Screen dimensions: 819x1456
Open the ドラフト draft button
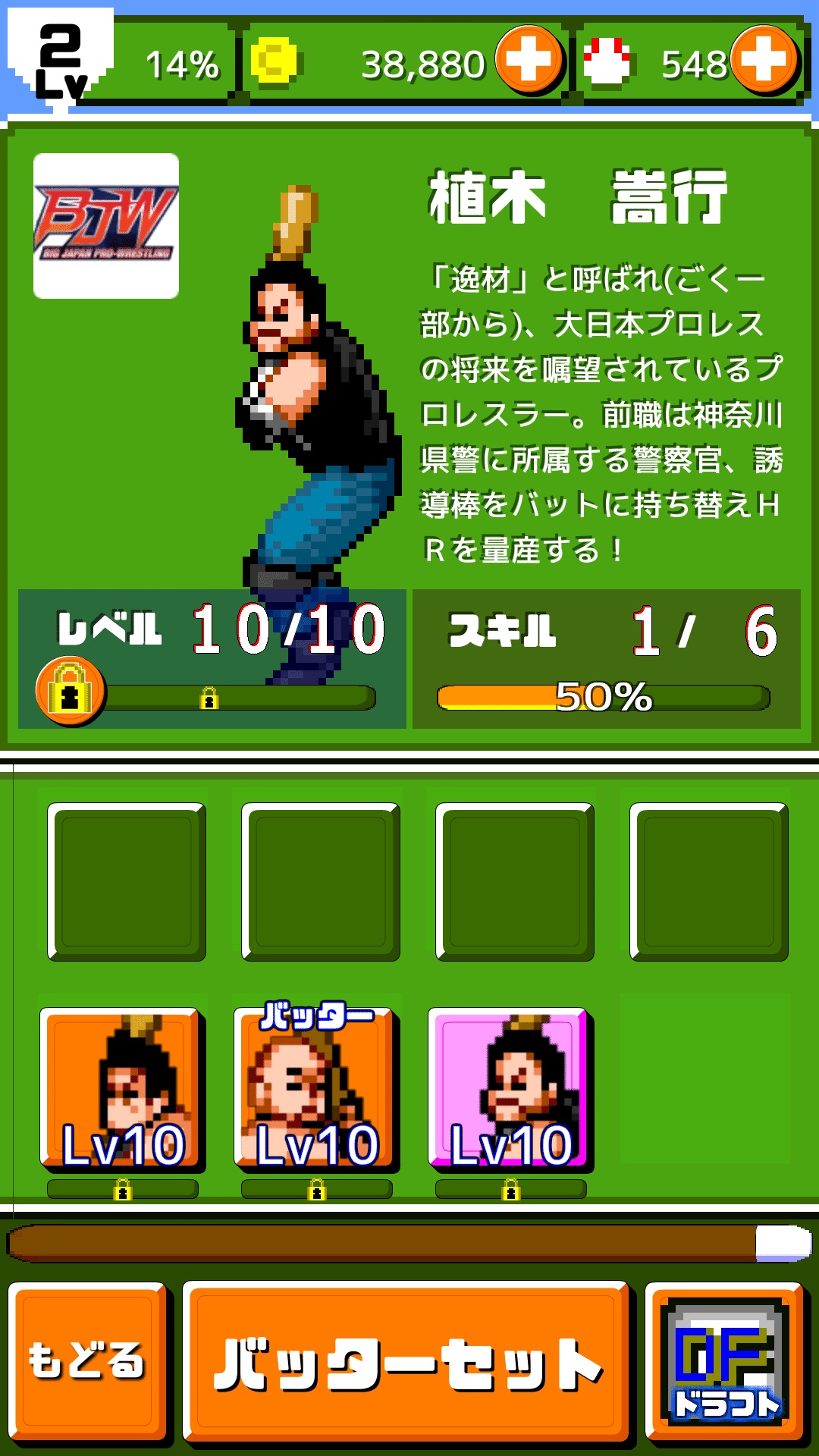724,1361
